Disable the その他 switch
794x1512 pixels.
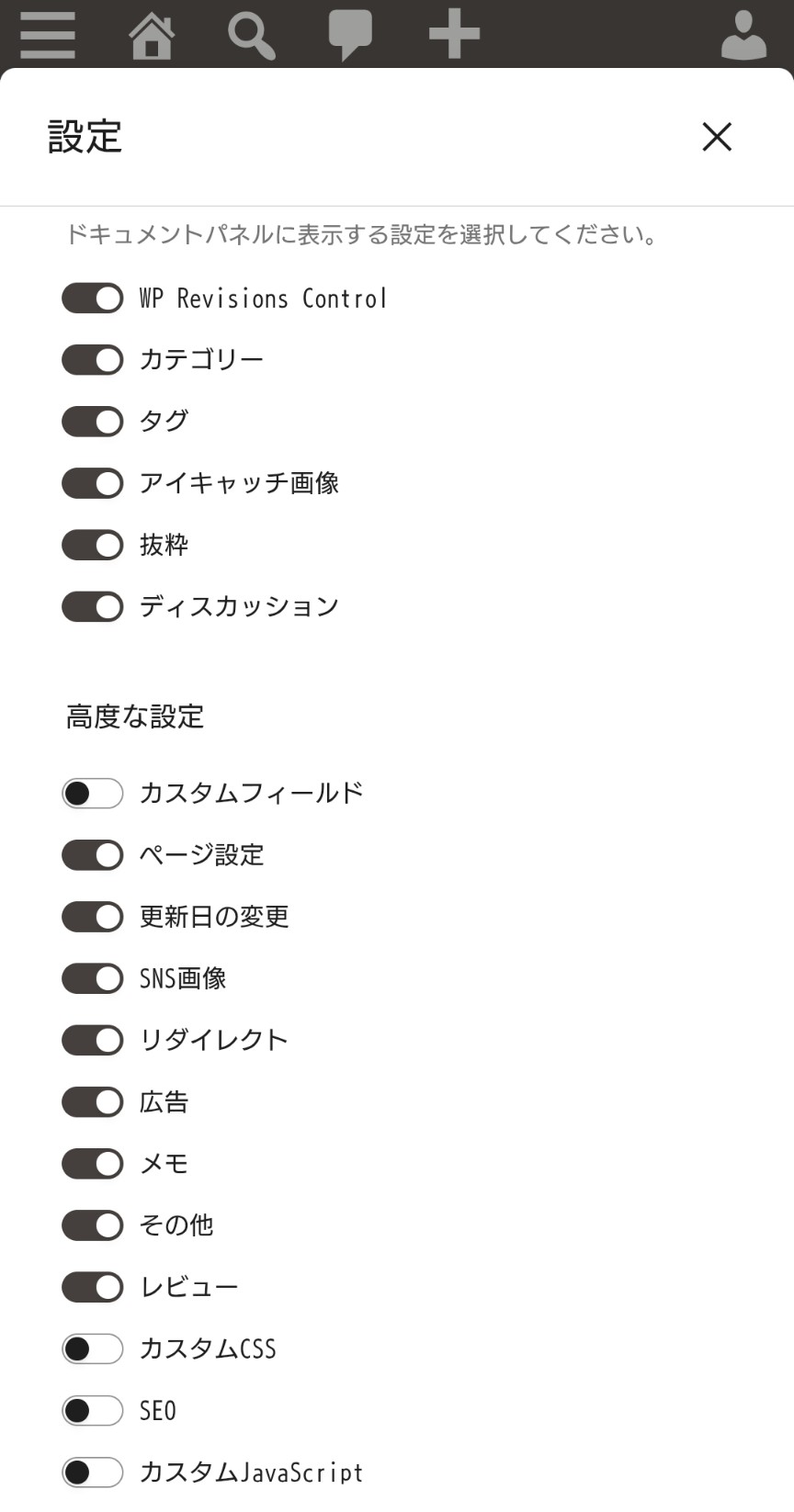92,1225
